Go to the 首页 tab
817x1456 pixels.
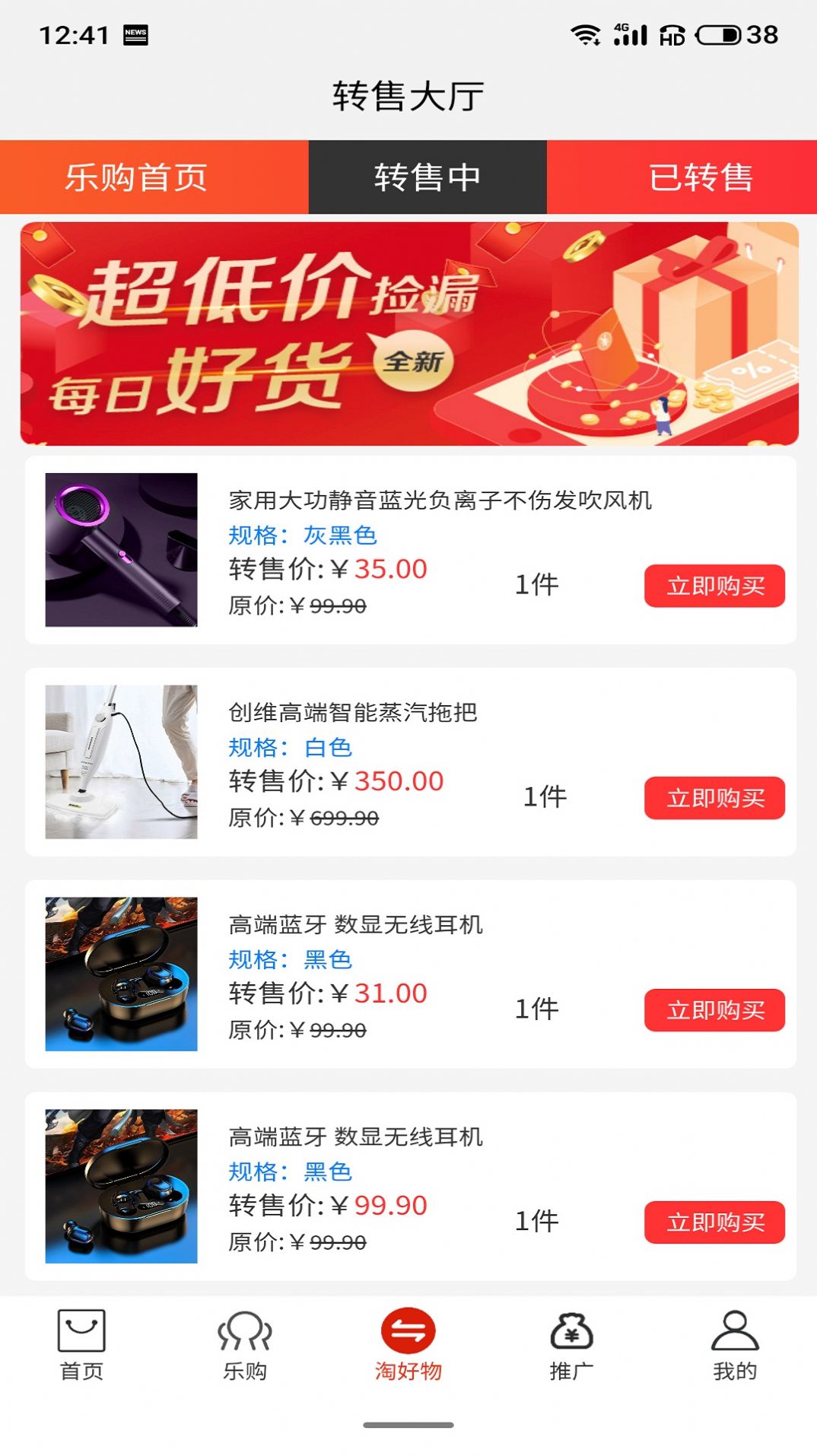(x=81, y=1345)
